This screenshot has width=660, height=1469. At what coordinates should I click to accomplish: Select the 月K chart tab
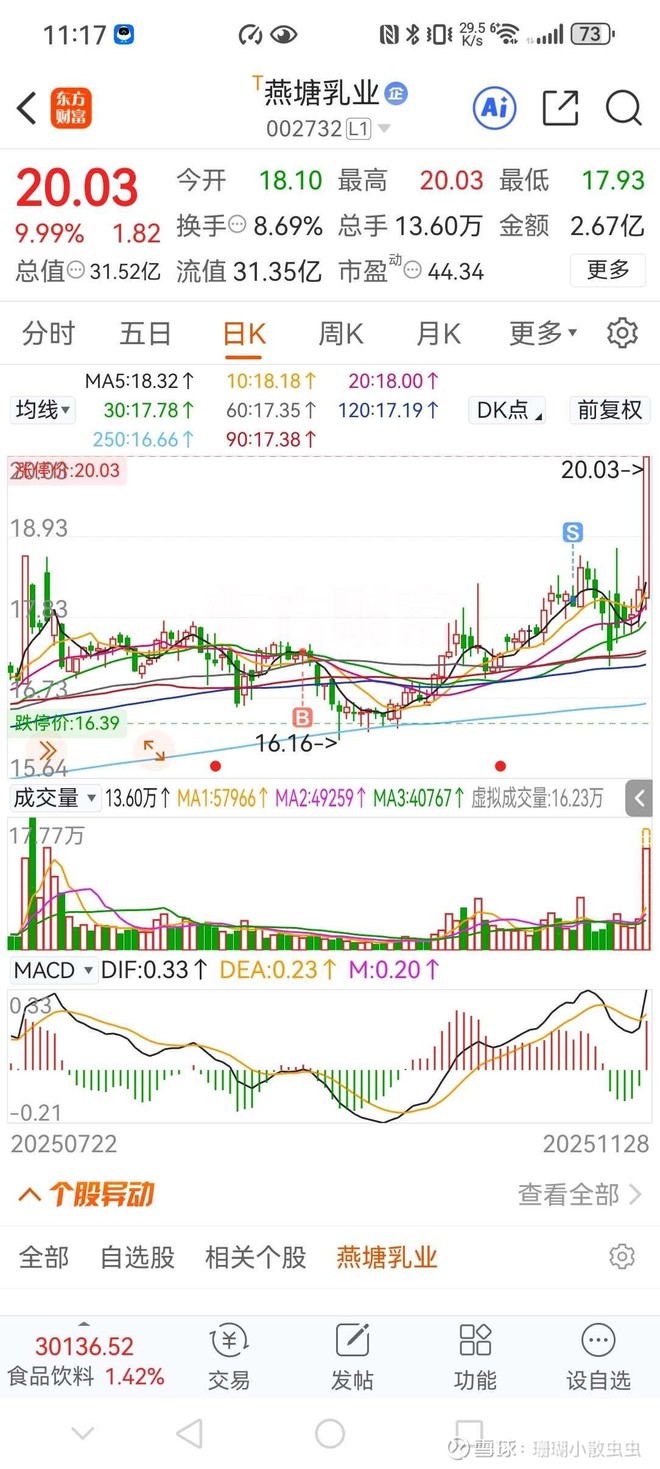[x=438, y=333]
